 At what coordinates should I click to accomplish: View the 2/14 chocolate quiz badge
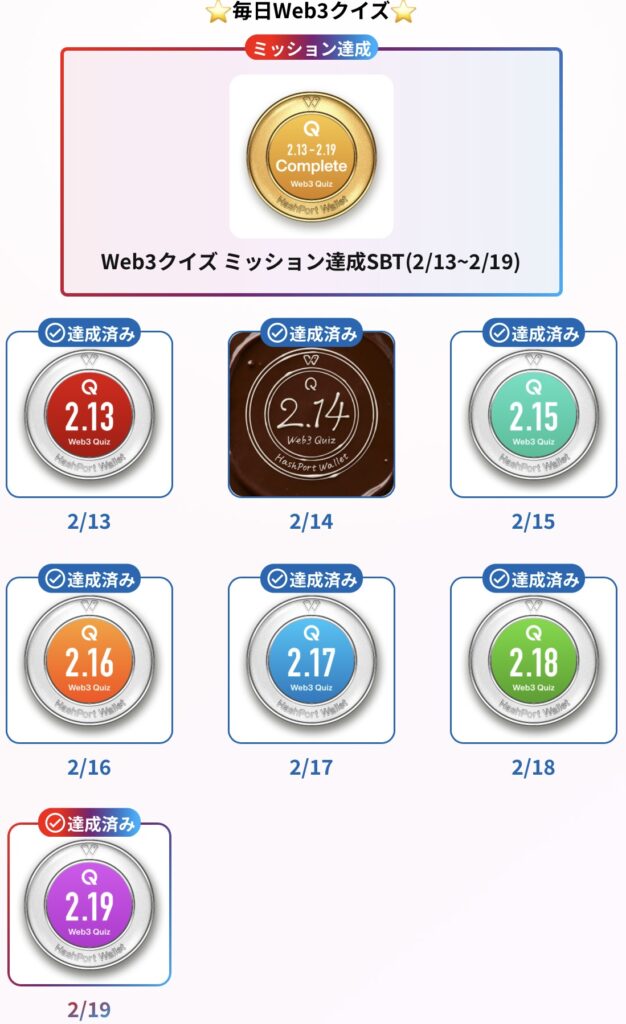311,415
